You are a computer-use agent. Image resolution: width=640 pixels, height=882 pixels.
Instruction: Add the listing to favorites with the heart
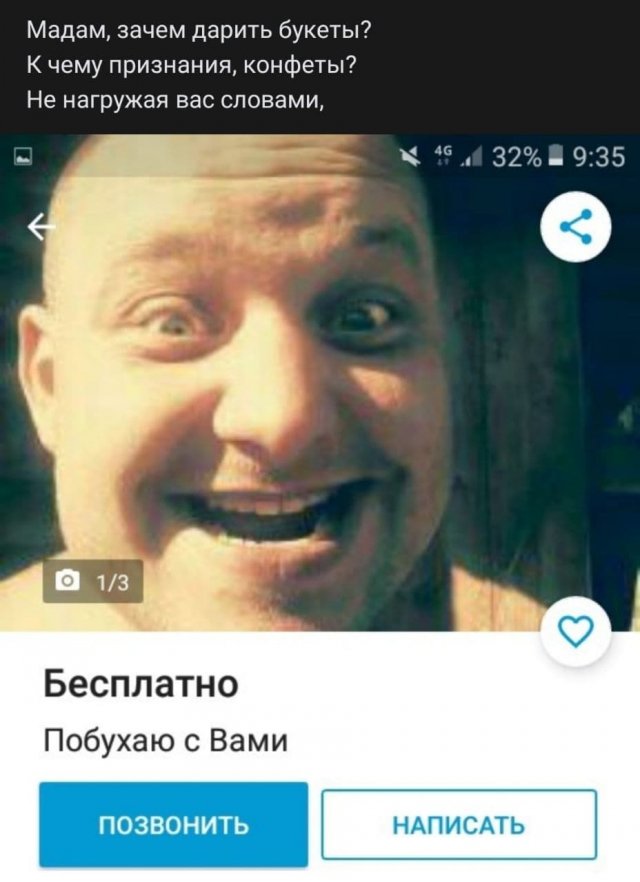tap(574, 632)
